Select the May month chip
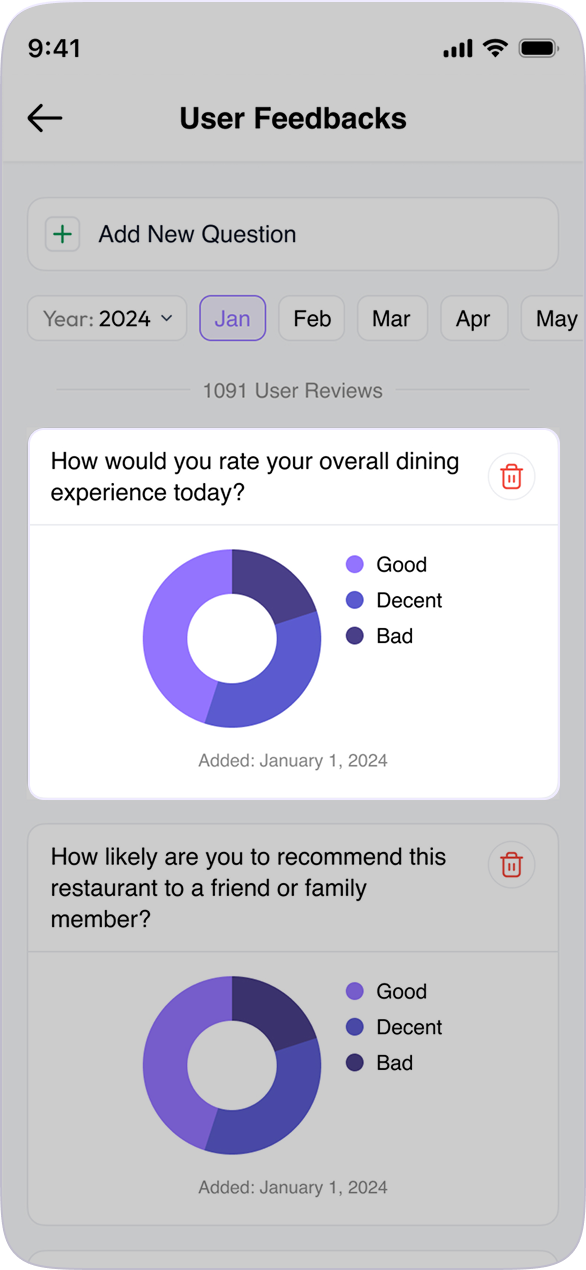586x1270 pixels. point(554,318)
